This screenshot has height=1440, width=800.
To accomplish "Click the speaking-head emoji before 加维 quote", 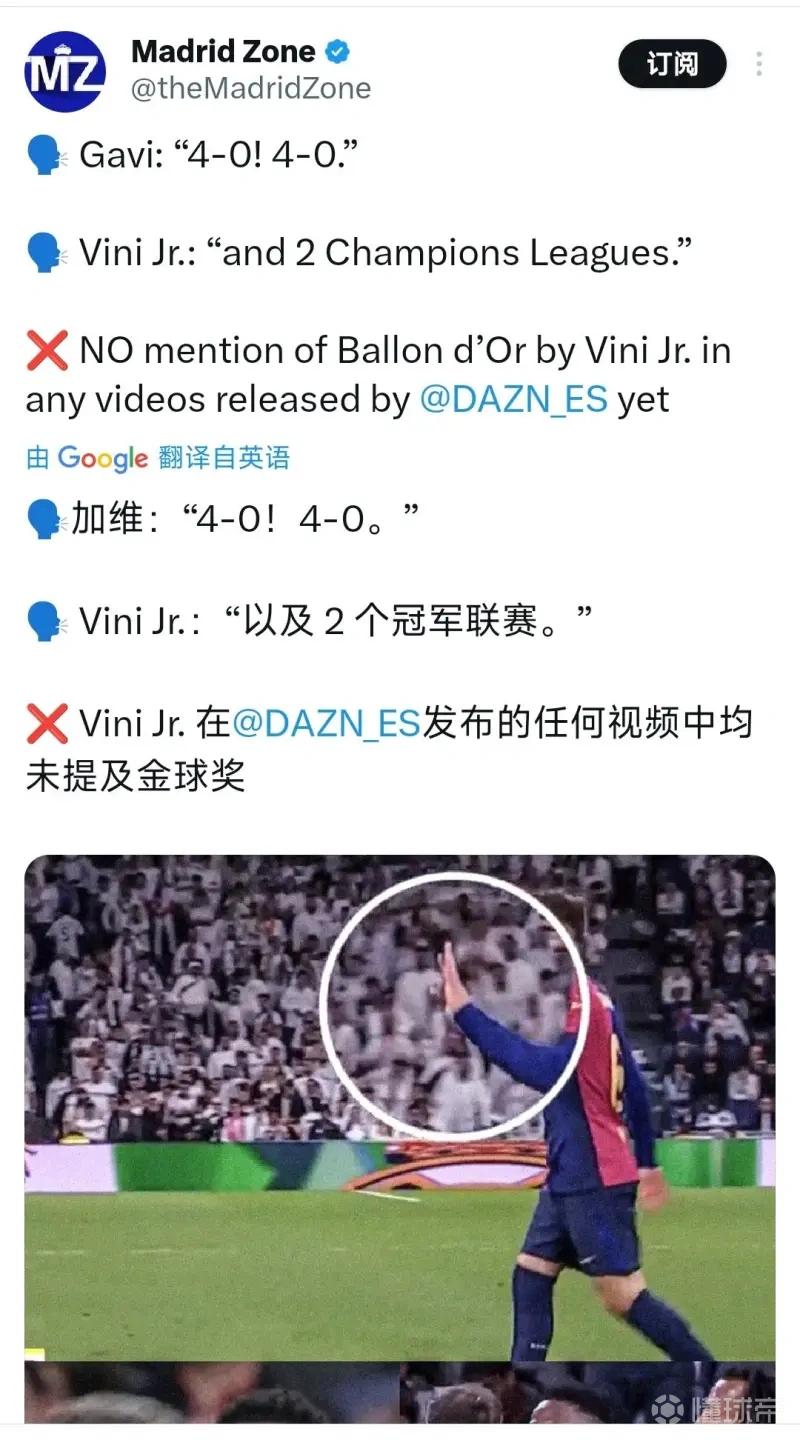I will click(40, 517).
